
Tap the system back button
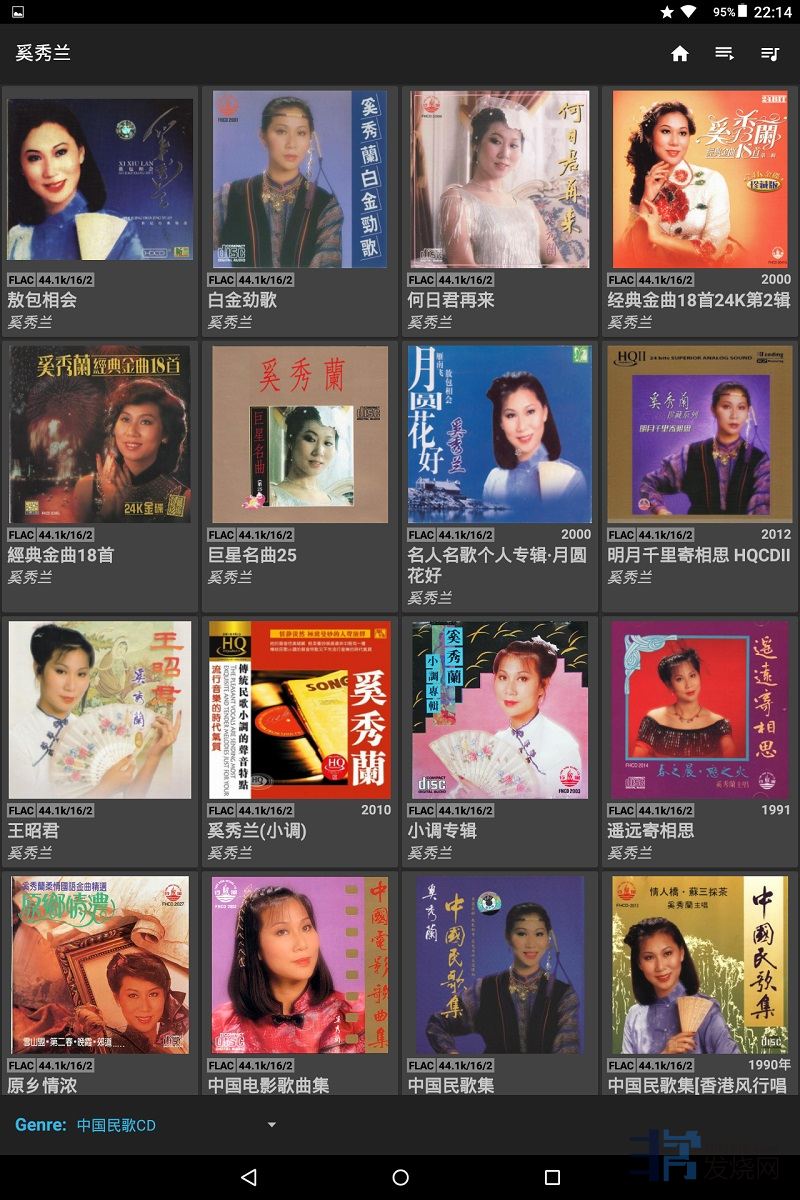coord(249,1177)
